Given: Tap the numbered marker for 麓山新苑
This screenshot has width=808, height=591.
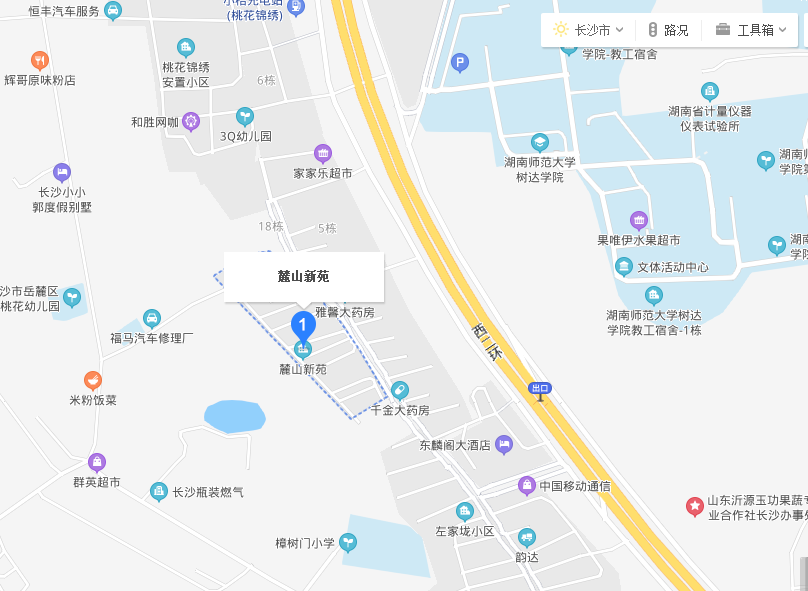Looking at the screenshot, I should click(x=303, y=325).
